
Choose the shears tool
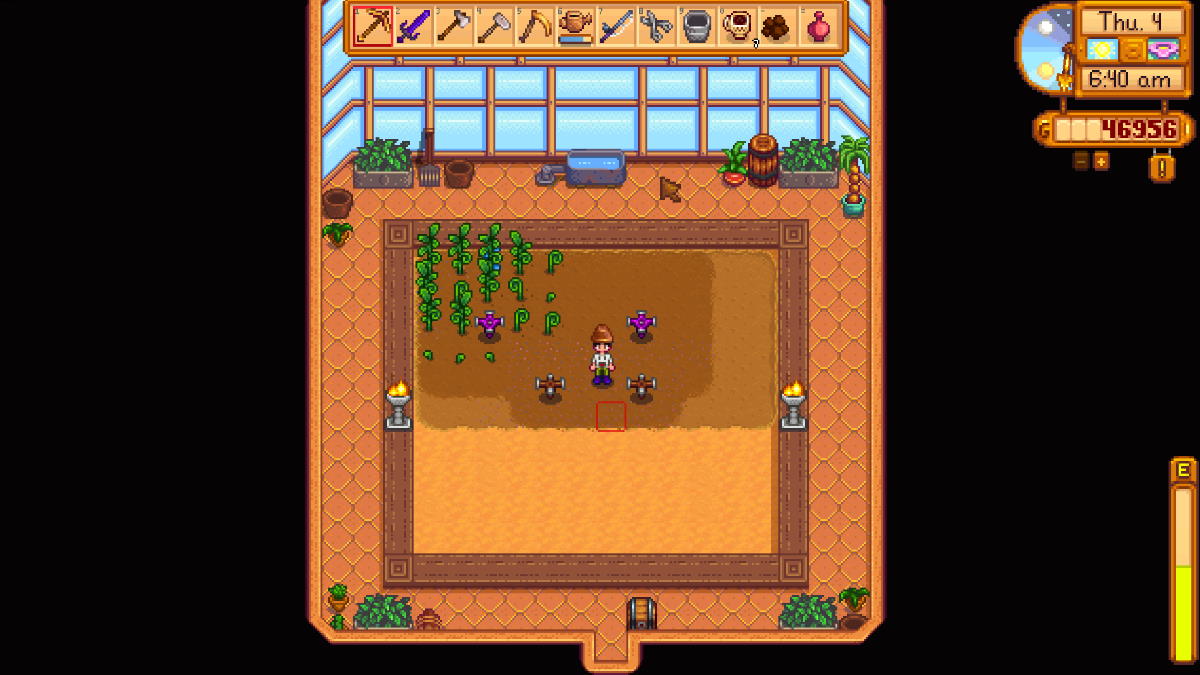(657, 27)
